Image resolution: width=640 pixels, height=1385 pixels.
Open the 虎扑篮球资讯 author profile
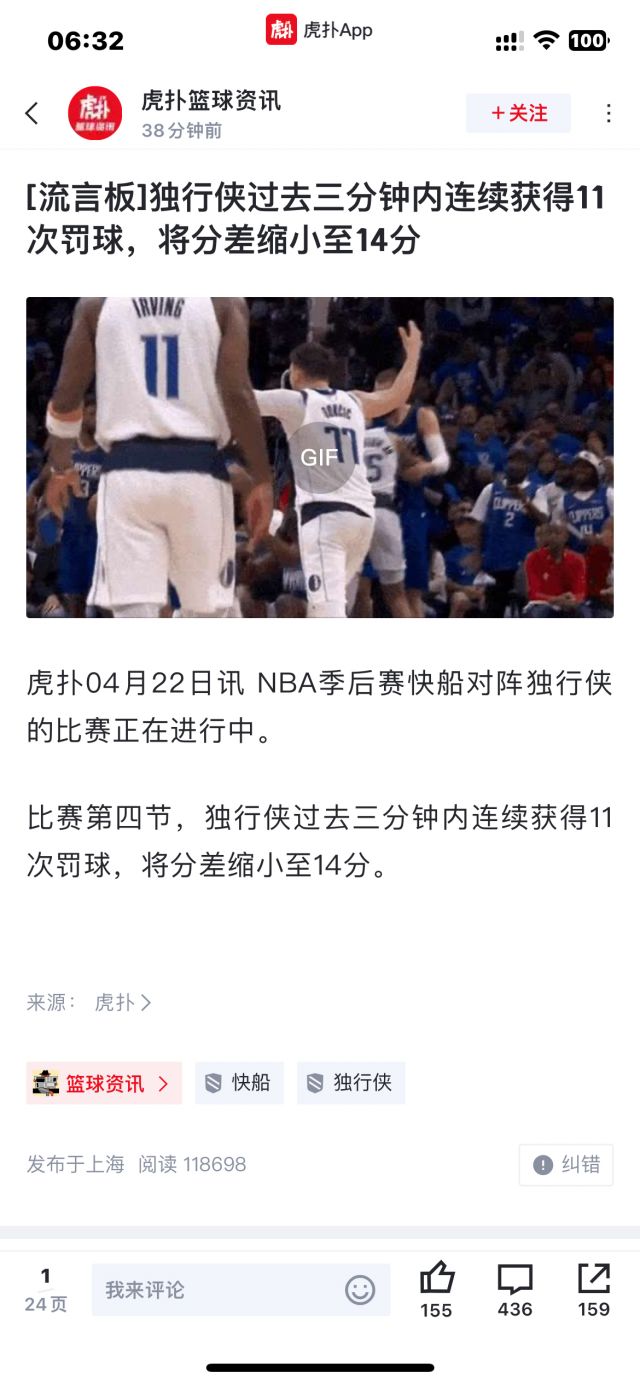coord(211,101)
